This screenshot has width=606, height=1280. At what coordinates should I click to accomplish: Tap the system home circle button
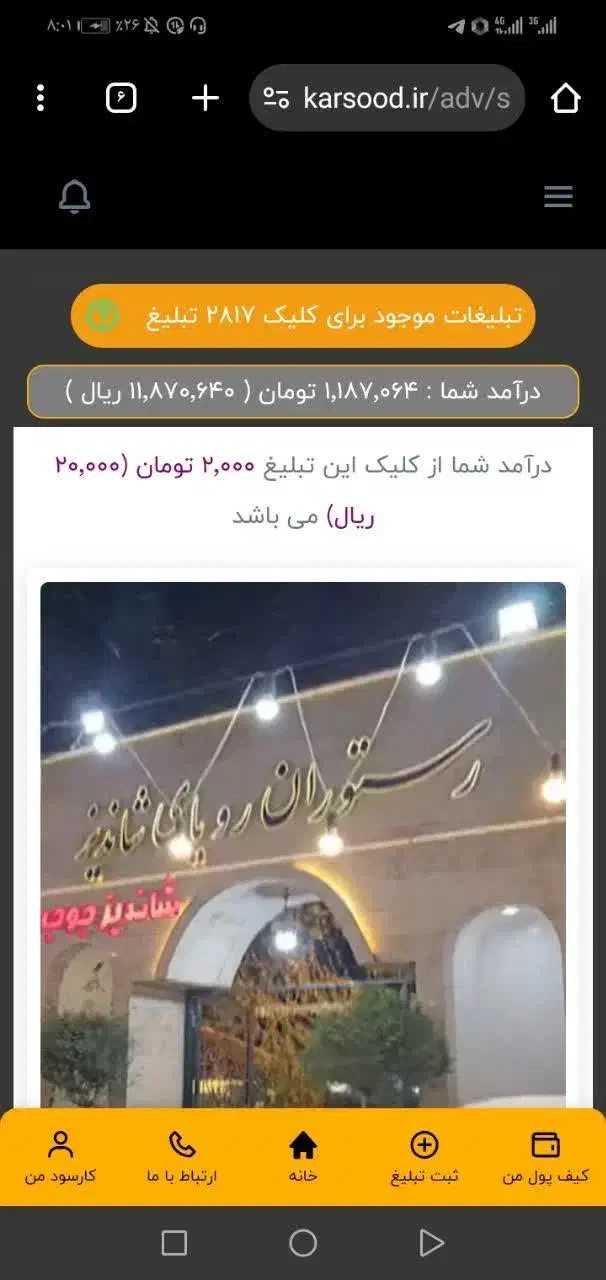tap(303, 1243)
